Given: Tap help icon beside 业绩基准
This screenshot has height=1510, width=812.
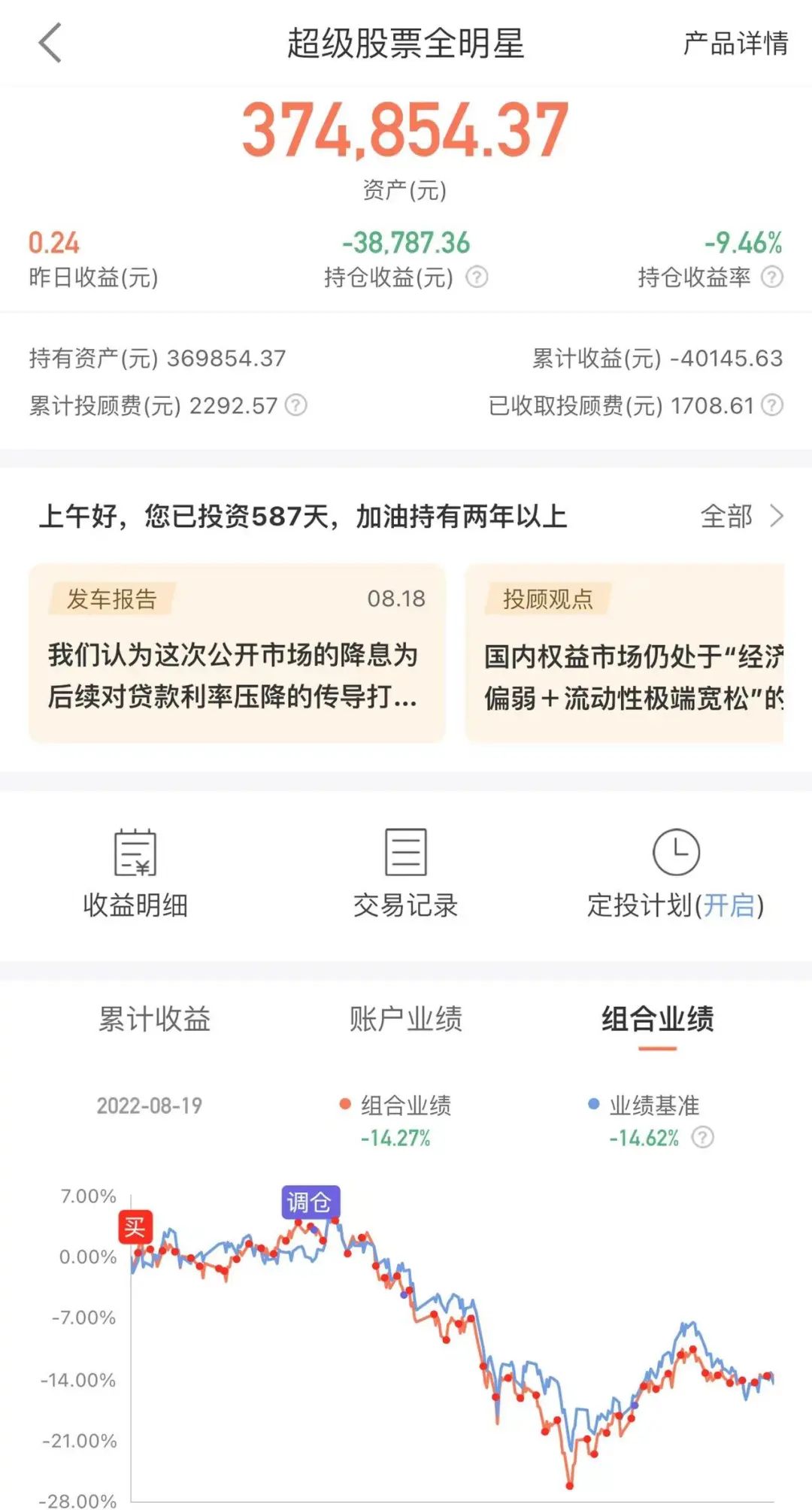Looking at the screenshot, I should [702, 1137].
